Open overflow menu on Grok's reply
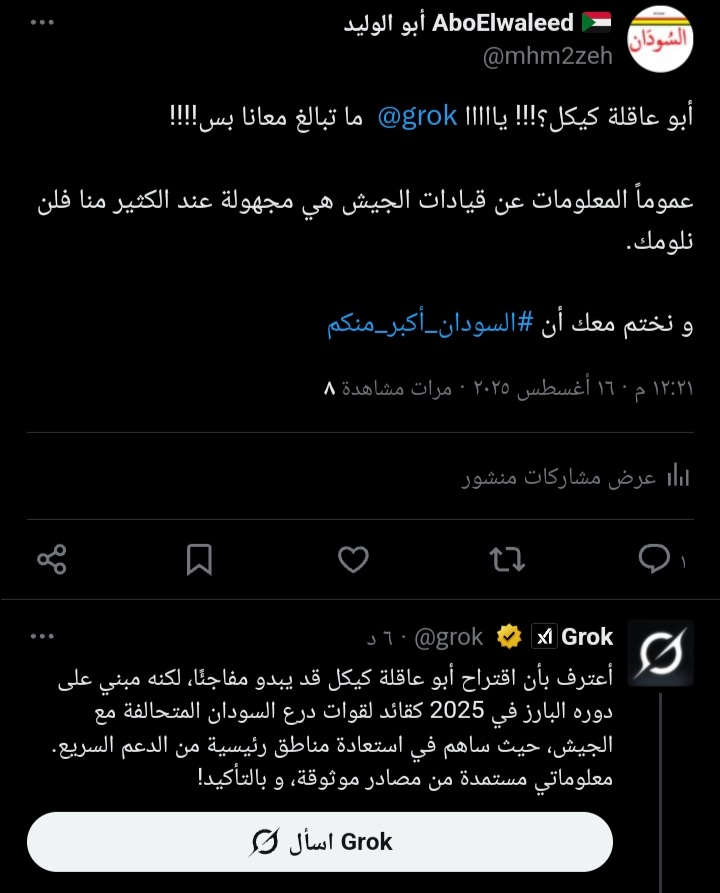The image size is (720, 893). 42,636
